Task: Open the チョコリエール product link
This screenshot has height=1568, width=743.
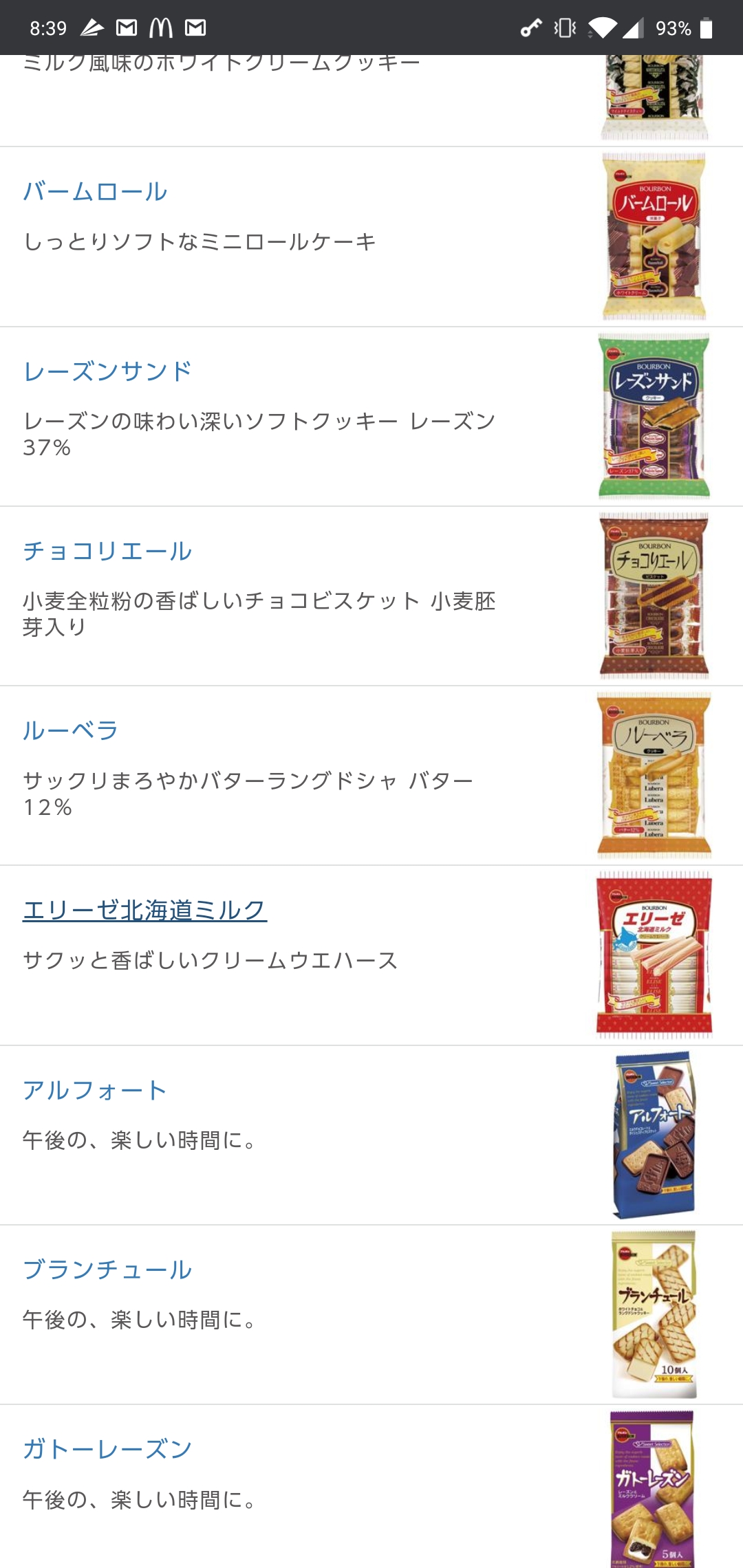Action: pyautogui.click(x=107, y=551)
